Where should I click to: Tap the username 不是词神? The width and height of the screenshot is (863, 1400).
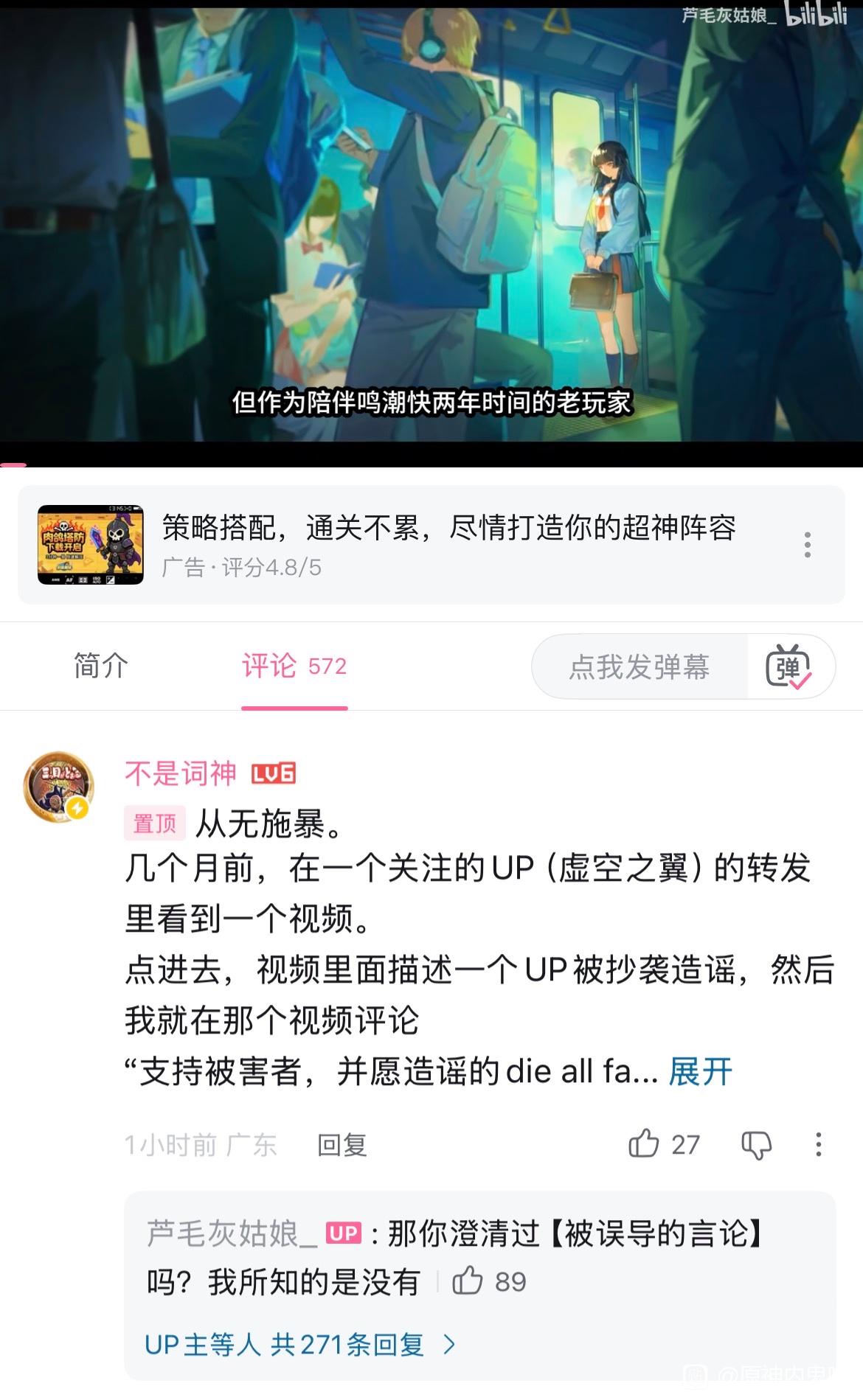(181, 773)
